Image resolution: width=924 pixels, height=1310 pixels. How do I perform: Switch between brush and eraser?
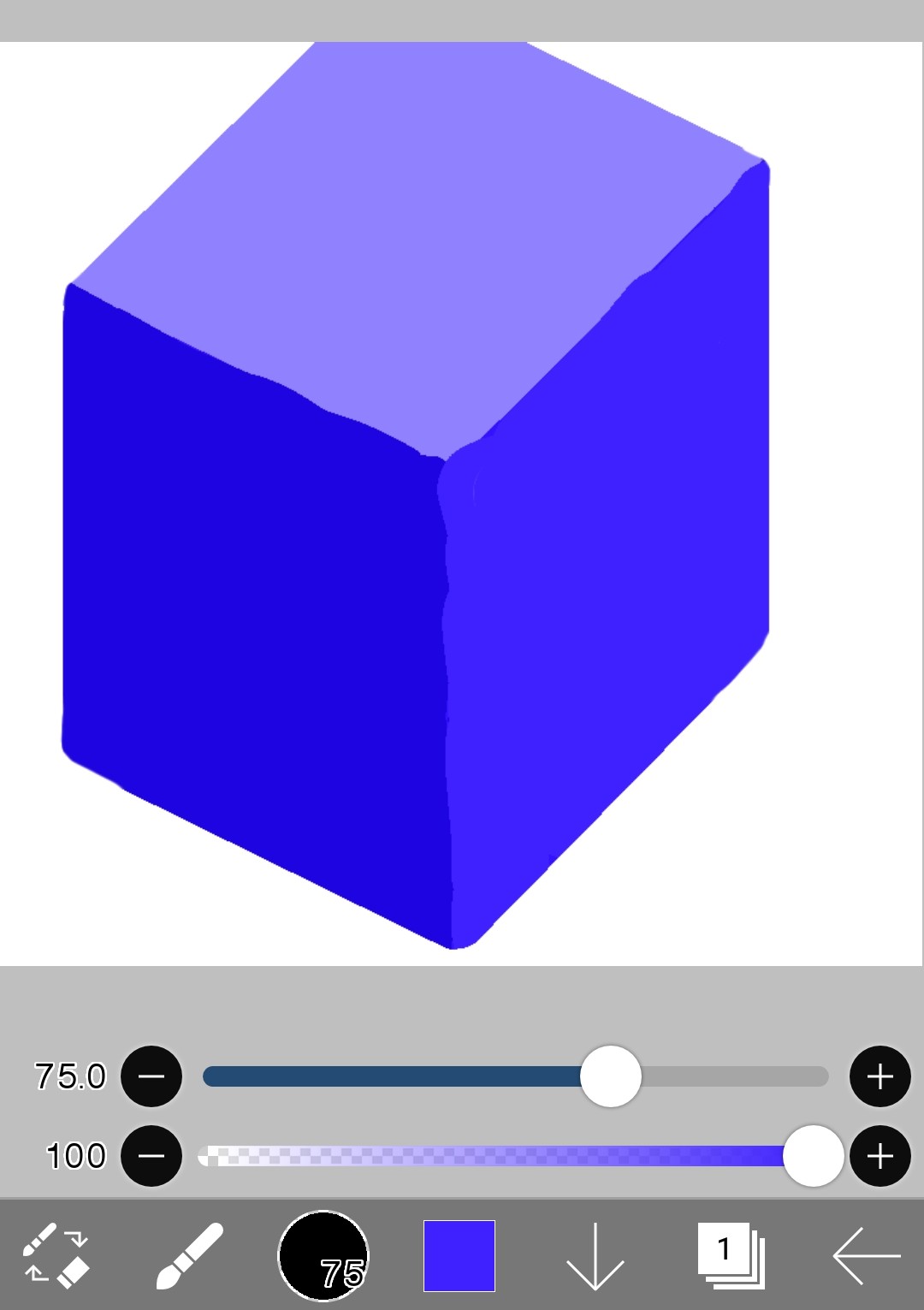(56, 1255)
